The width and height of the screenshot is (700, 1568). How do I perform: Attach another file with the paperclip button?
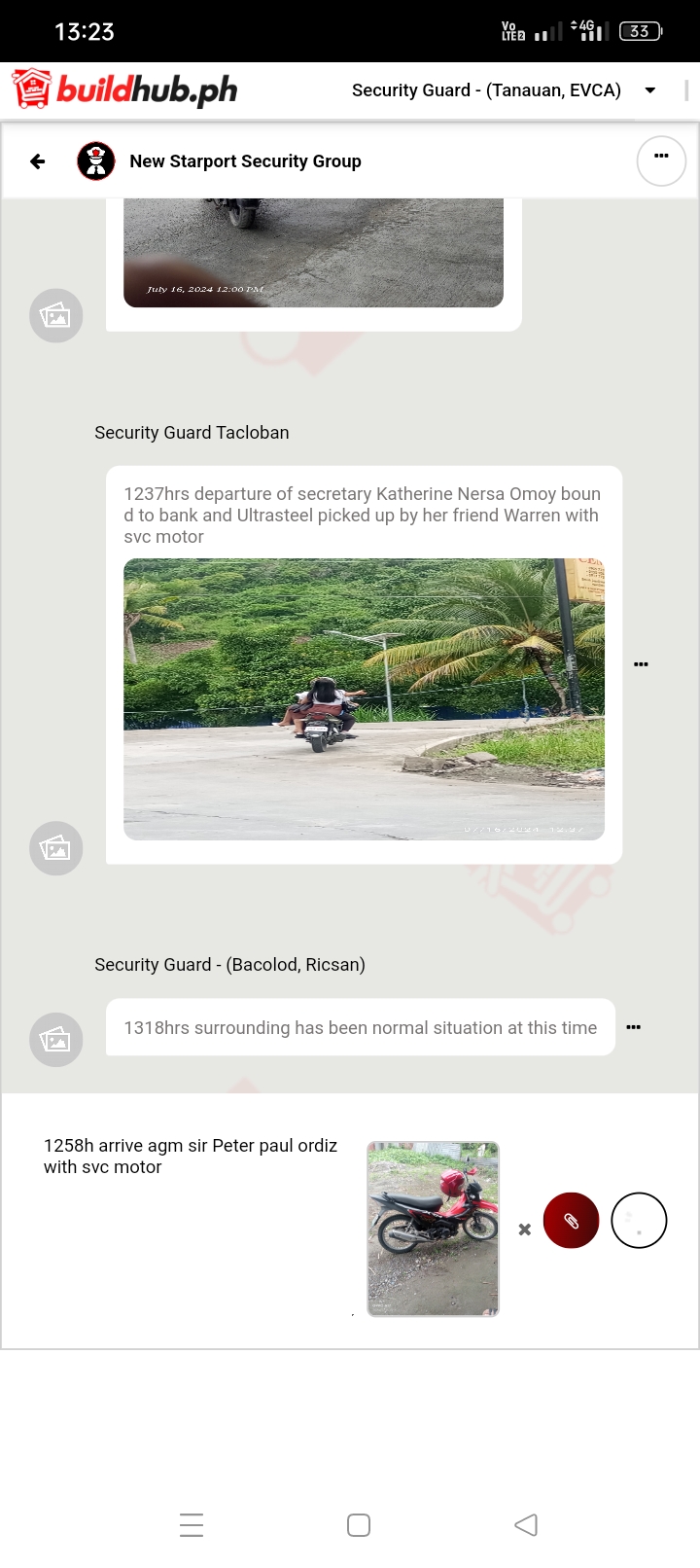[x=571, y=1220]
